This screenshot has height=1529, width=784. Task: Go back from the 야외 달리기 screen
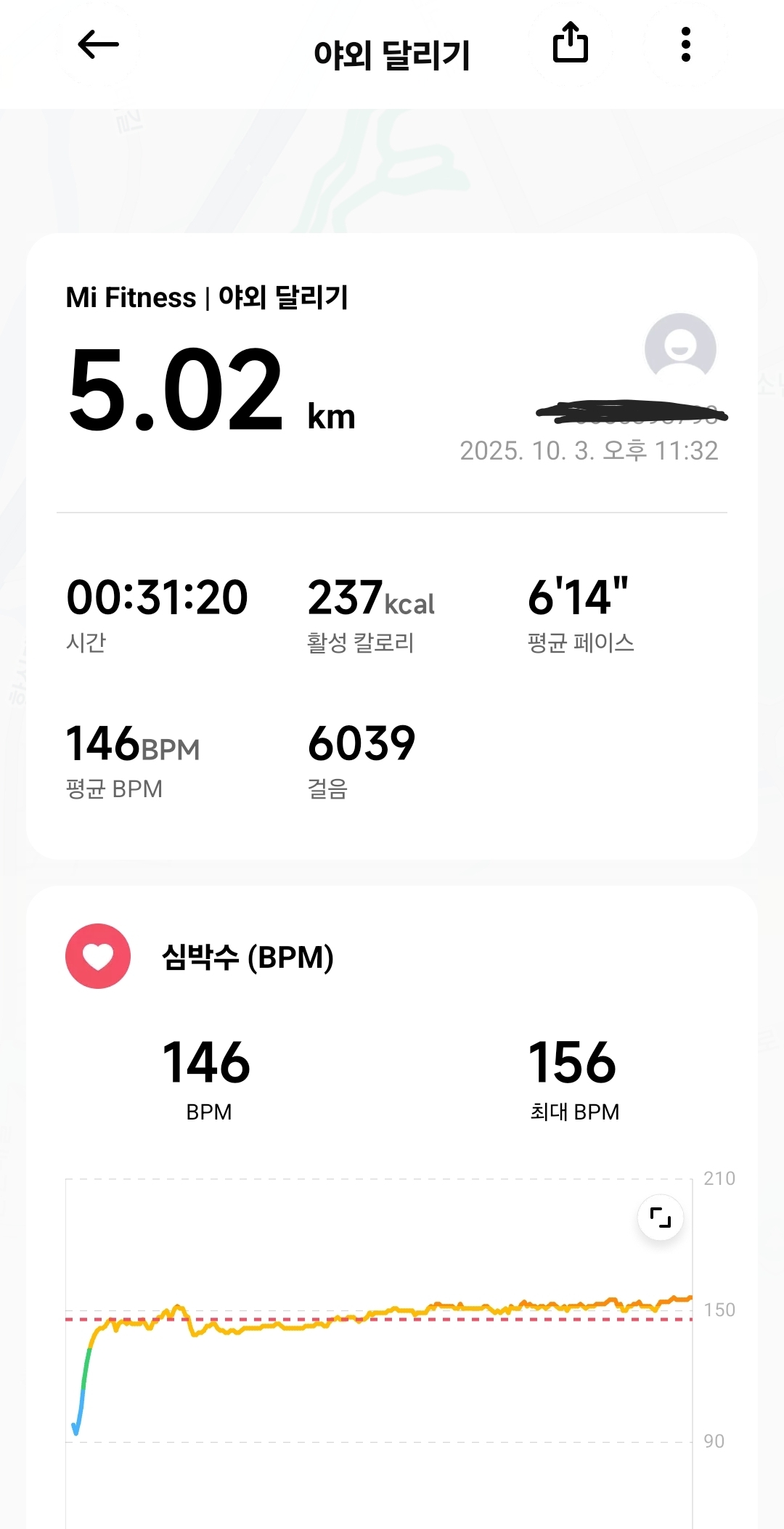tap(98, 45)
